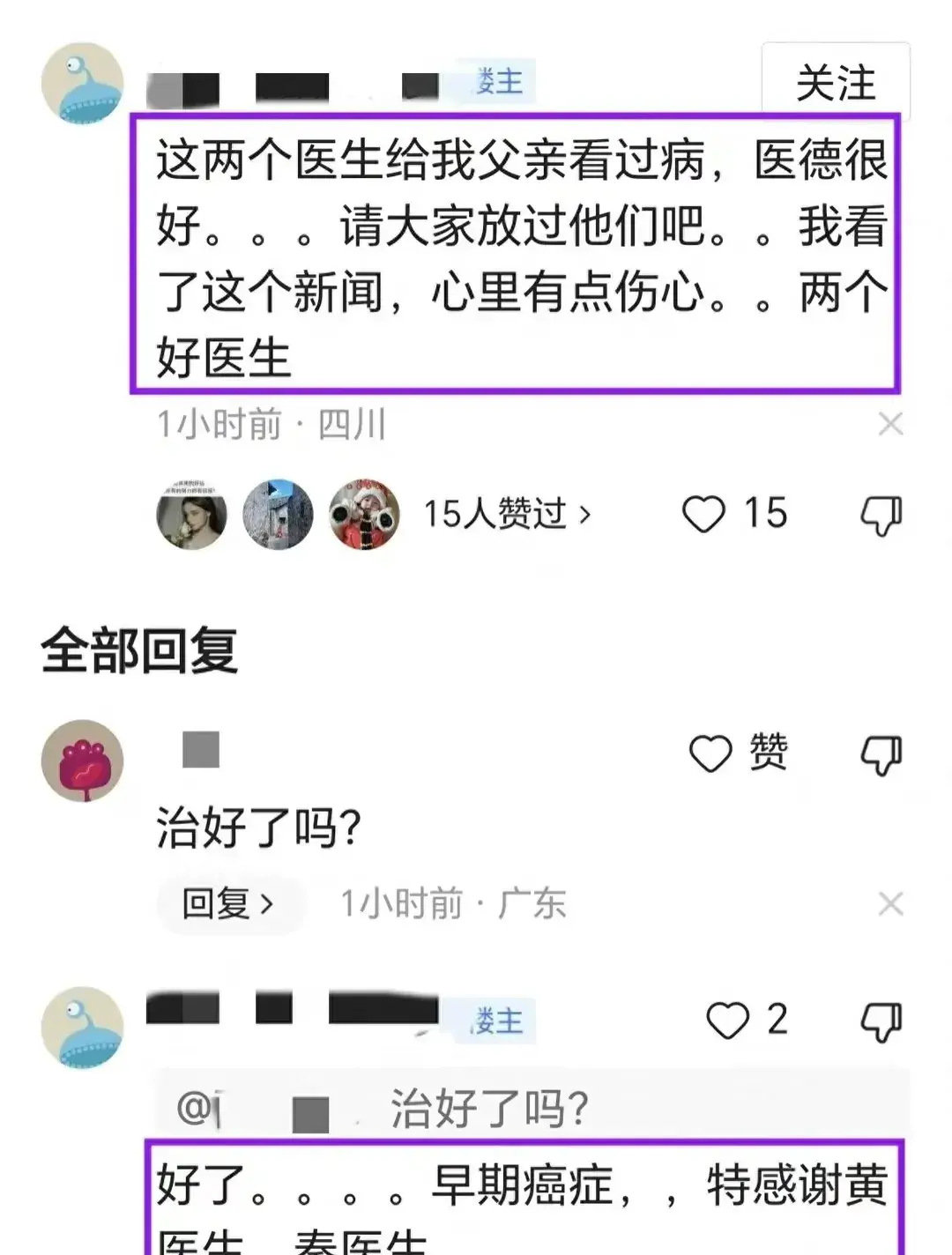Open the red flower avatar's profile

click(x=83, y=760)
